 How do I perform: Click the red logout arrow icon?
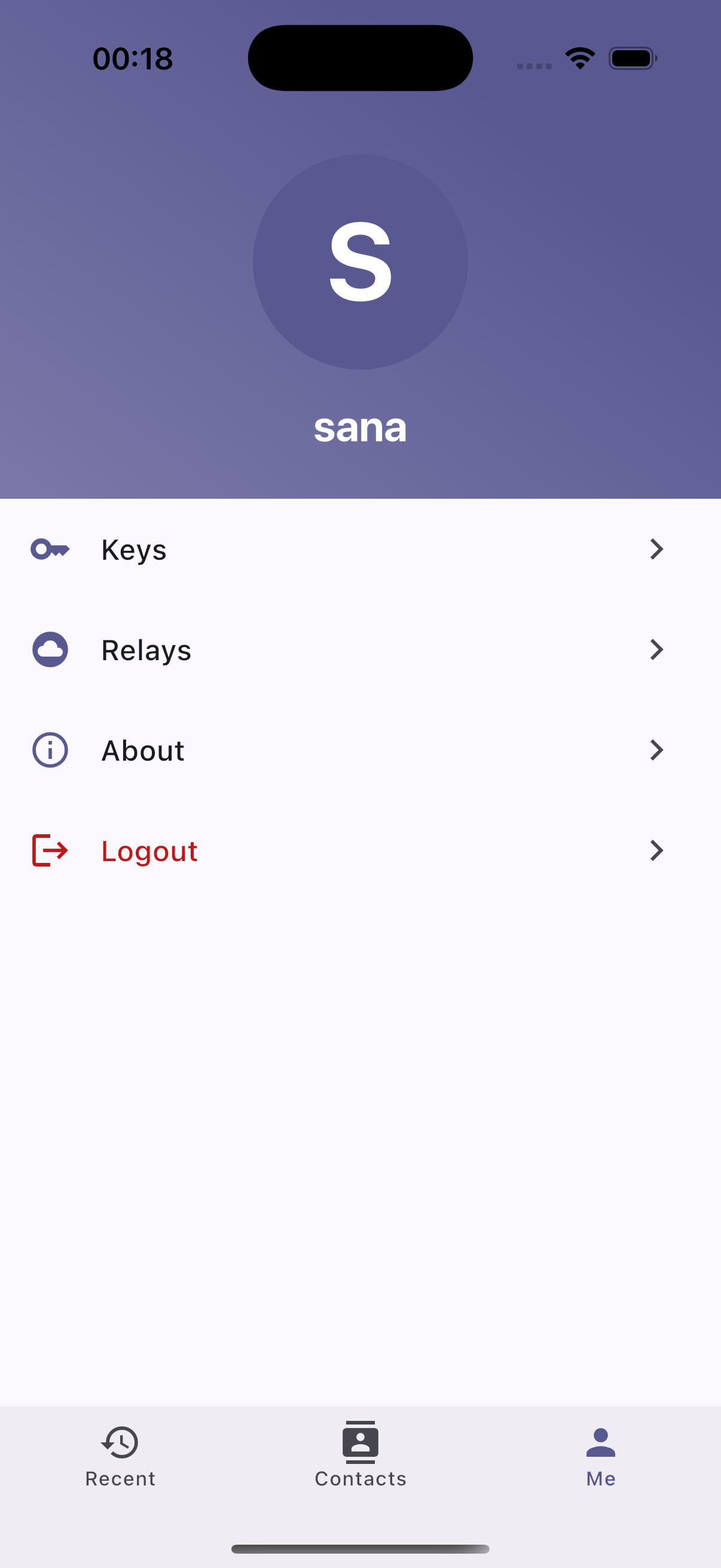(49, 850)
